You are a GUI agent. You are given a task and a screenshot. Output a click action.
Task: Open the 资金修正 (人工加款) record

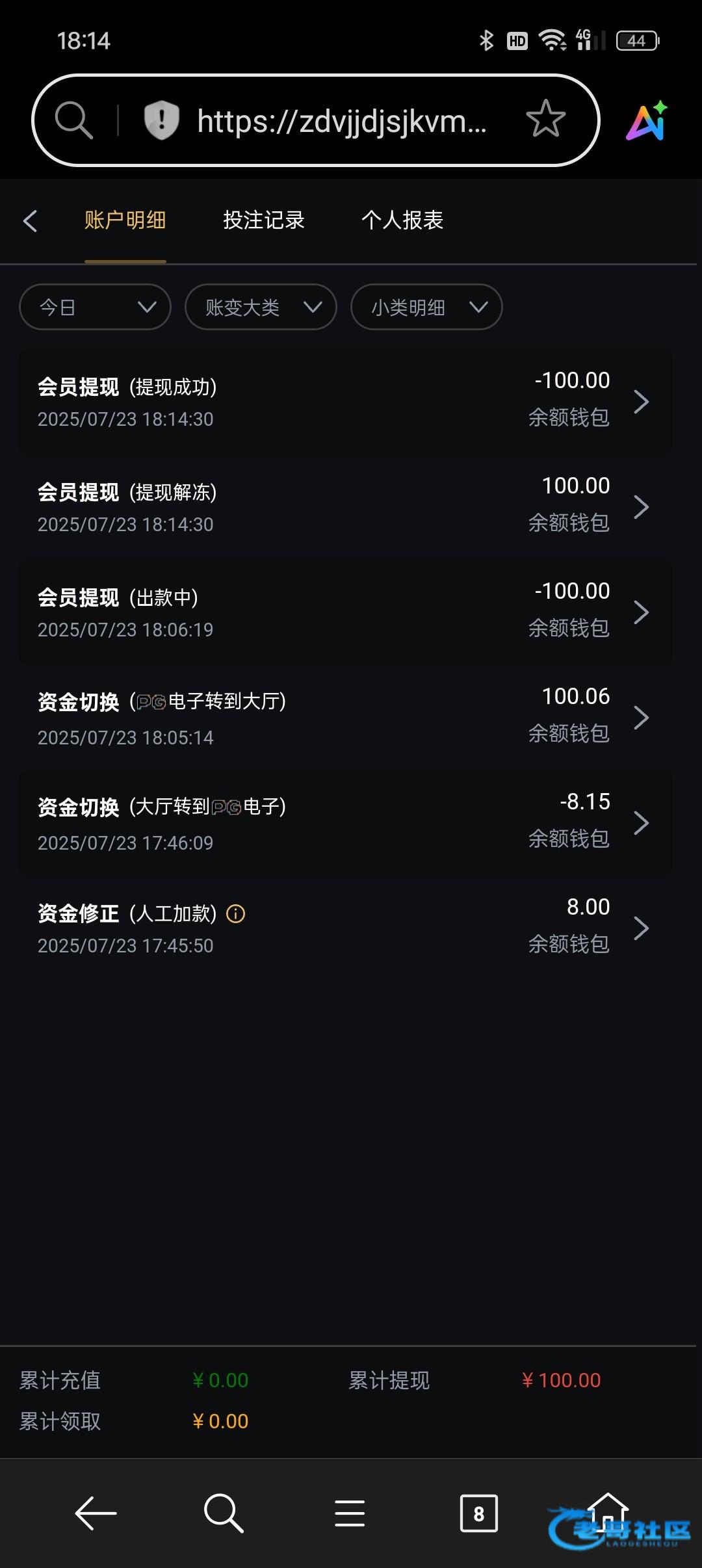(x=344, y=928)
